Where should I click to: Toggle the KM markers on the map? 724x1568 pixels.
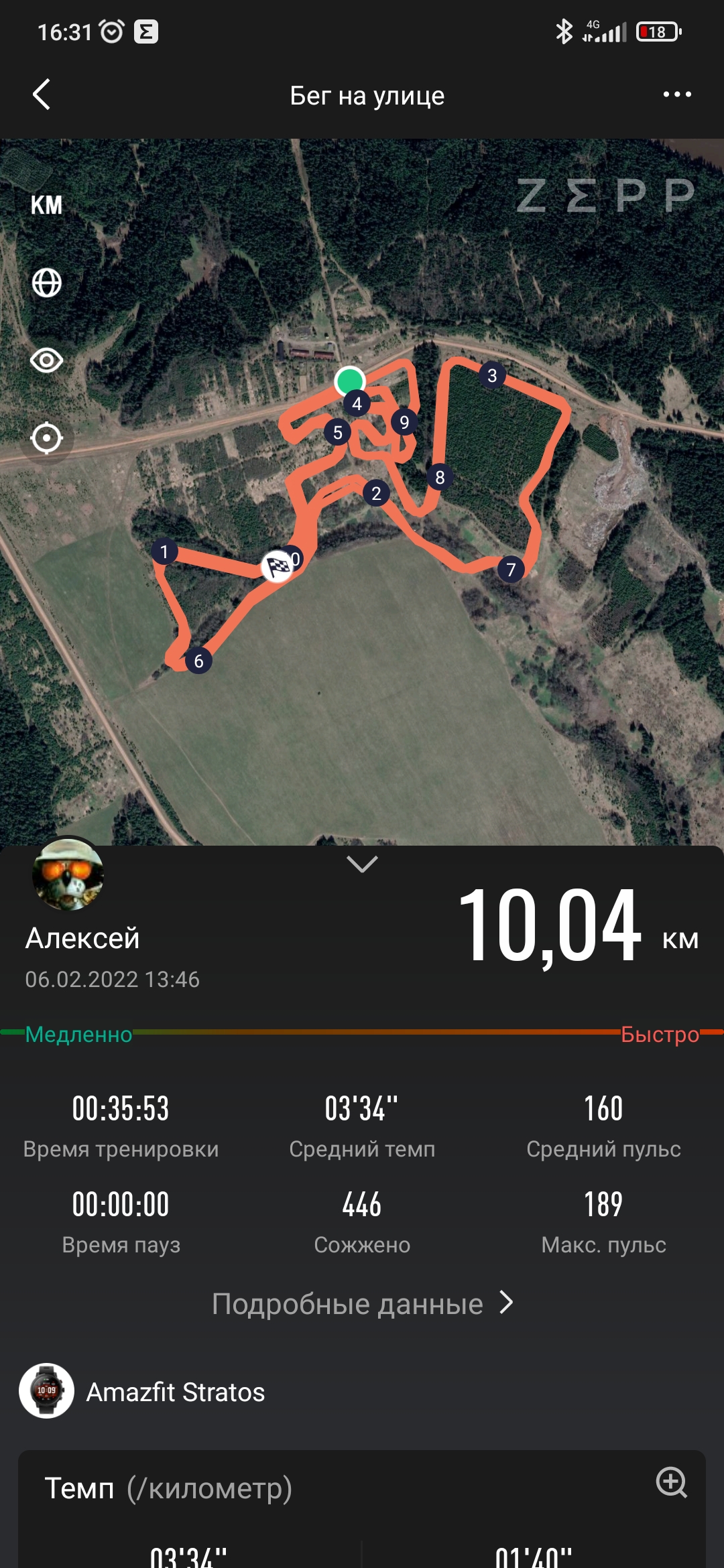(46, 205)
